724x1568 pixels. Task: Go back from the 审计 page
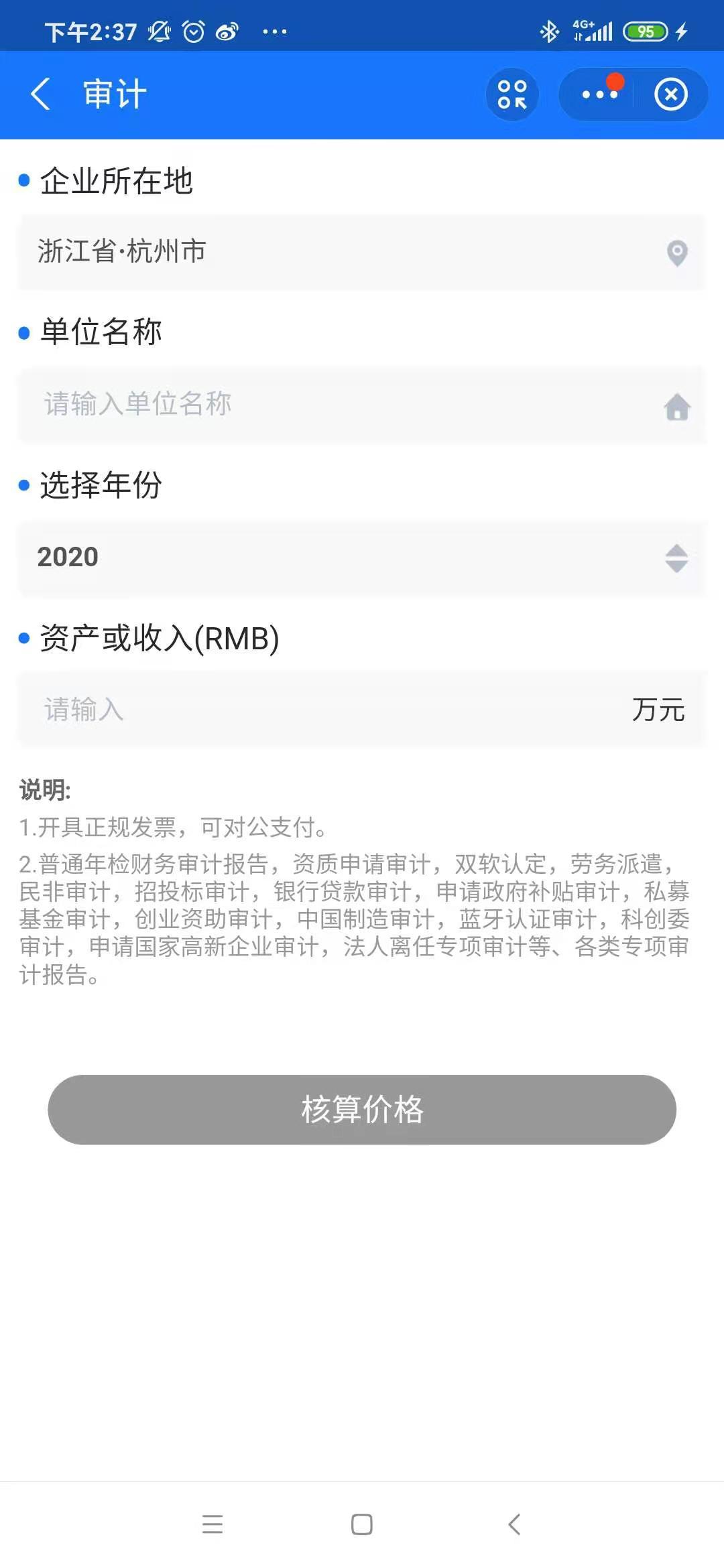tap(40, 94)
